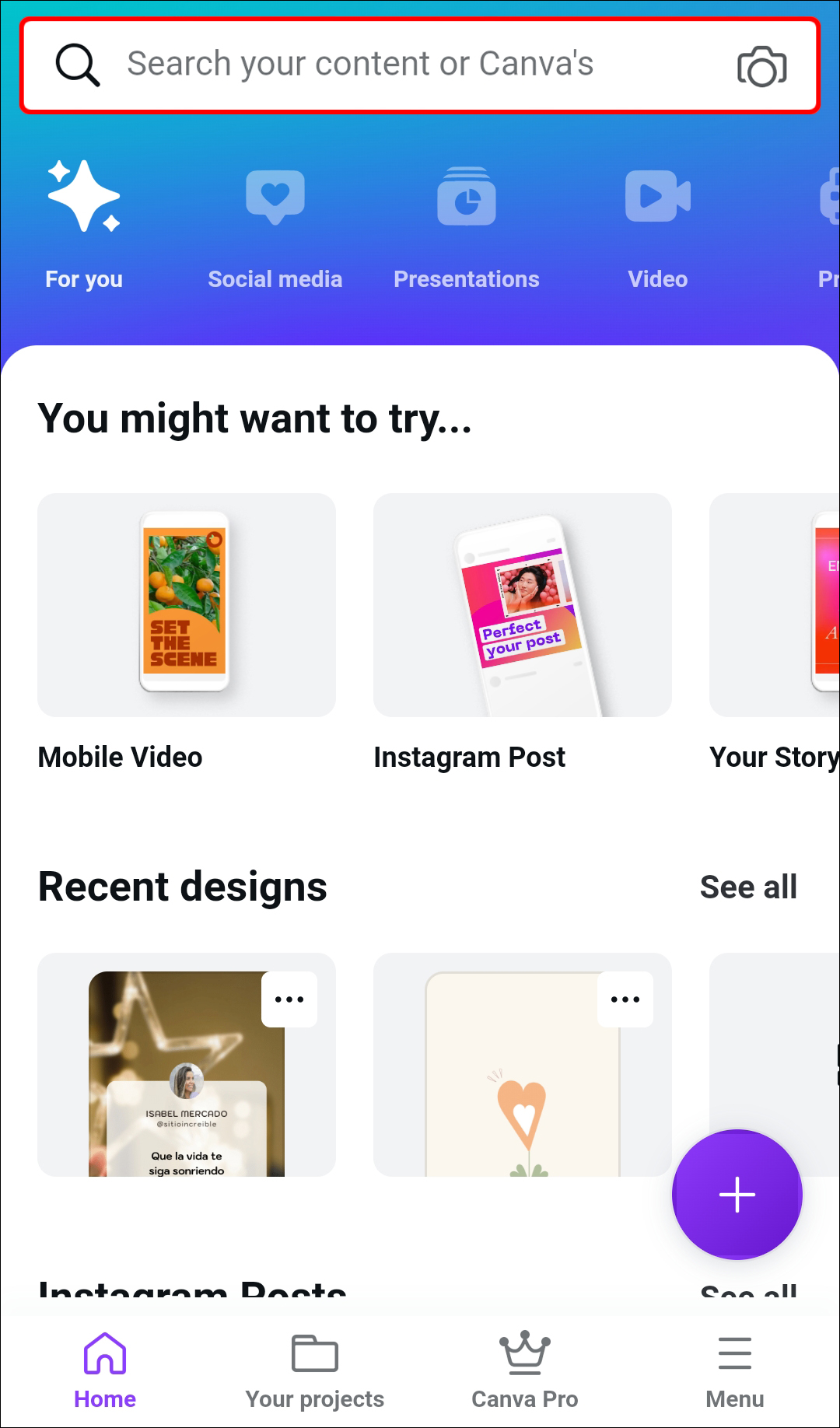Go to the Home tab
The image size is (840, 1428).
(x=105, y=1370)
